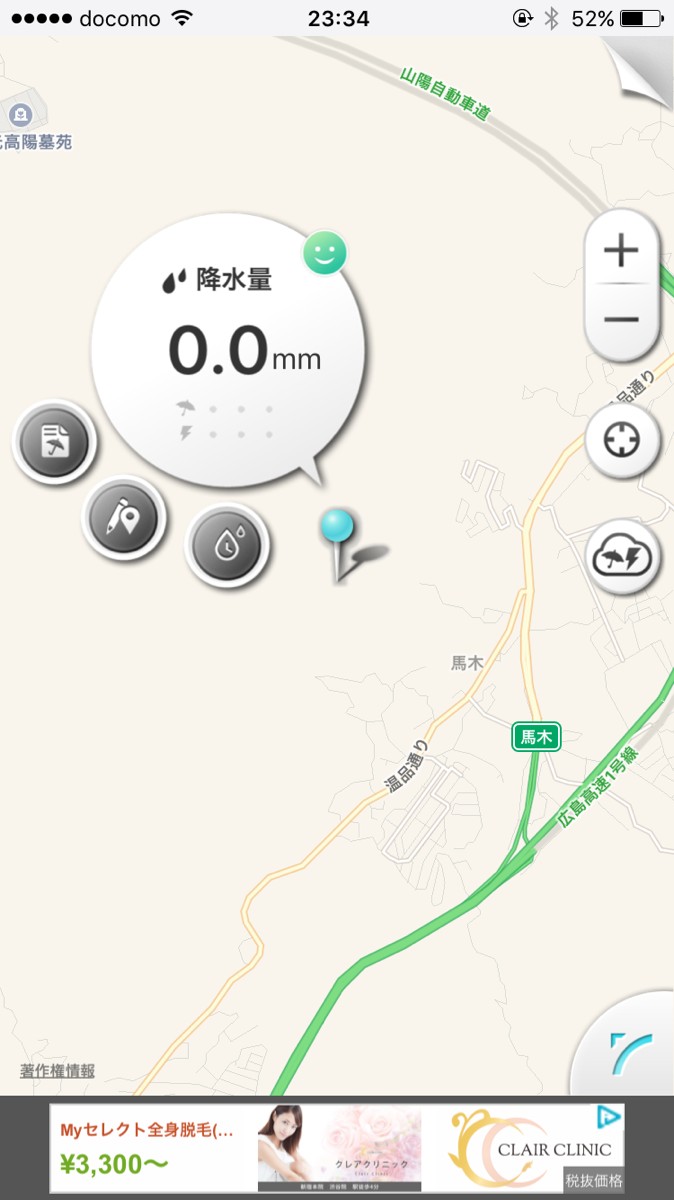Open the Clair Clinic advertisement banner

tap(336, 1148)
